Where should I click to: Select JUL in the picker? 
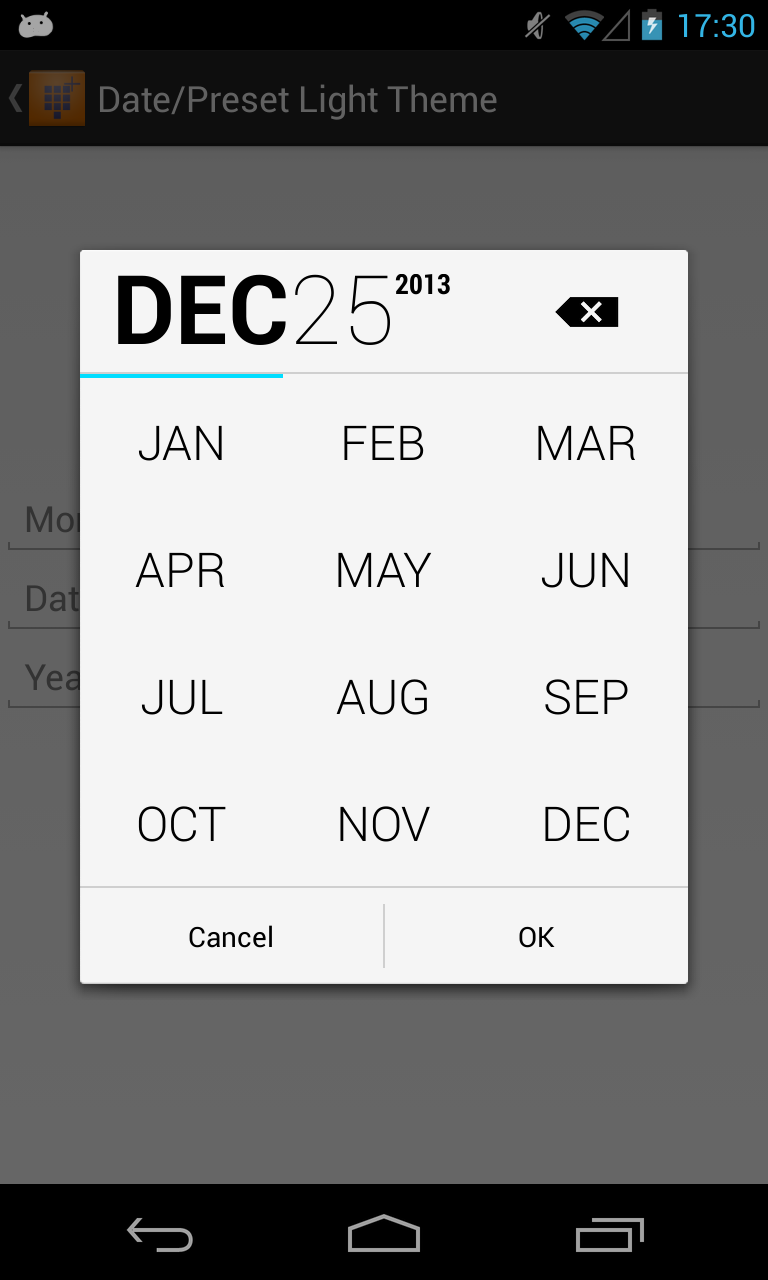pos(181,698)
